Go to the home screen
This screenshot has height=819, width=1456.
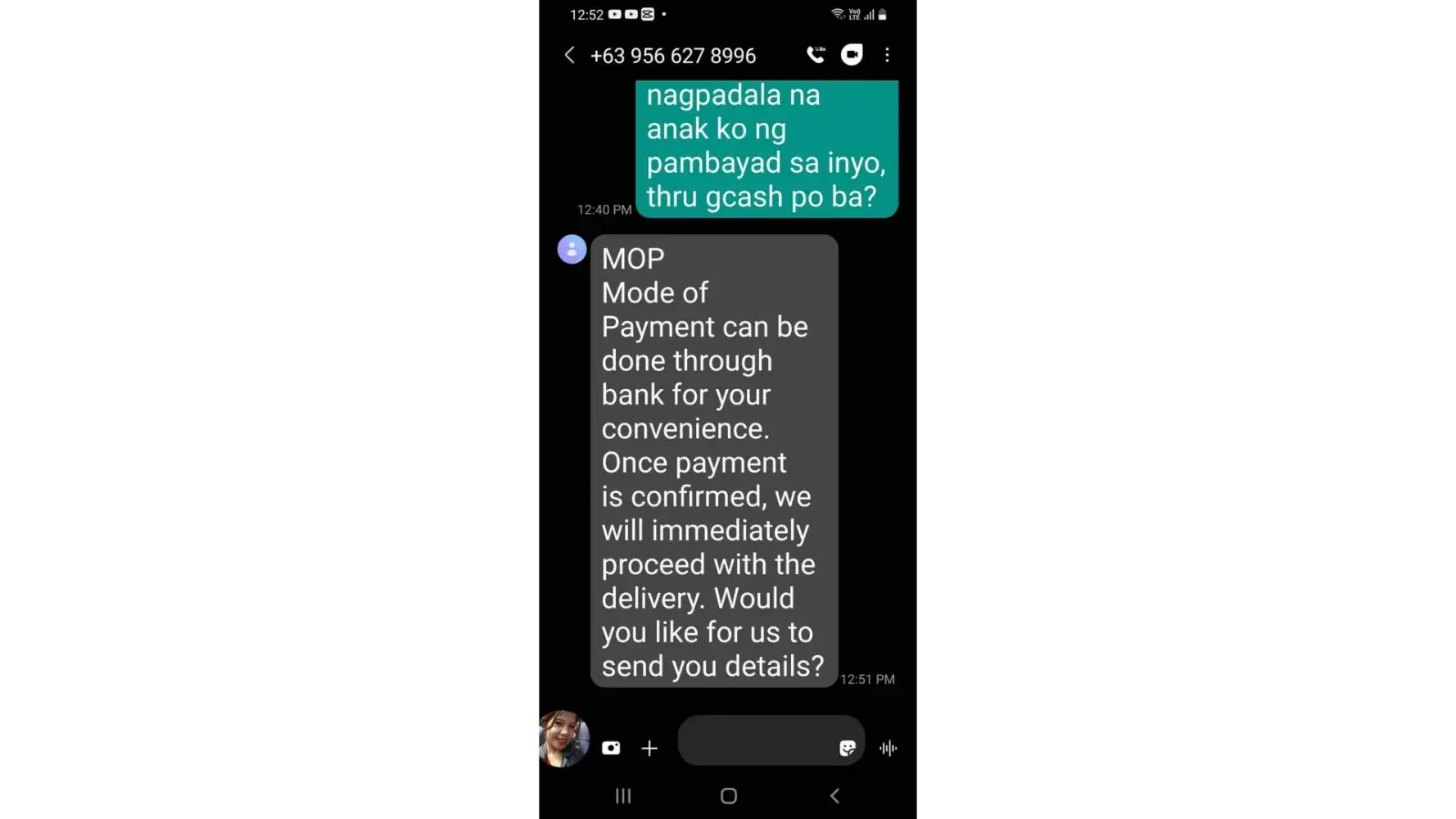click(x=729, y=795)
